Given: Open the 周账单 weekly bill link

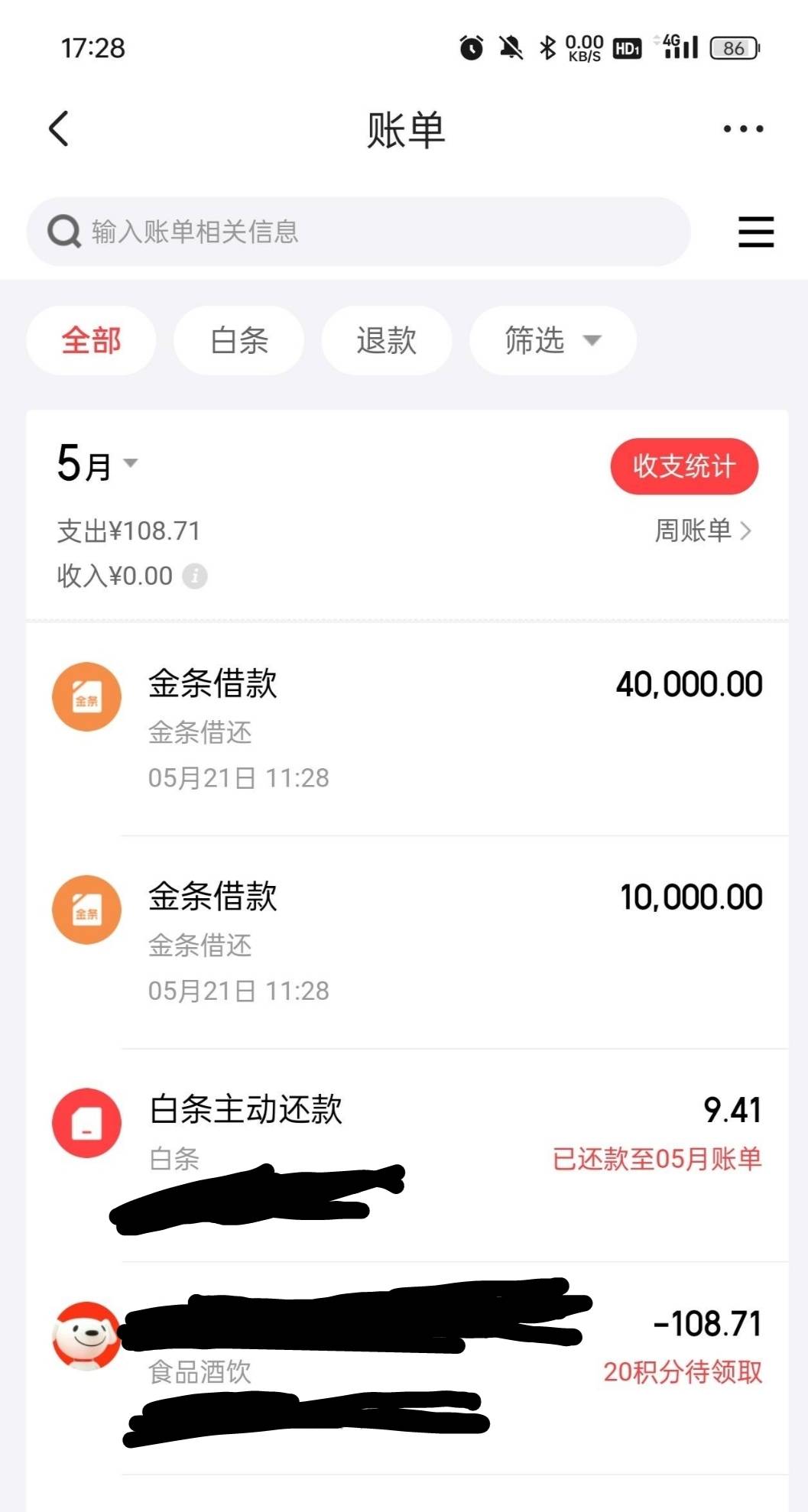Looking at the screenshot, I should point(703,530).
